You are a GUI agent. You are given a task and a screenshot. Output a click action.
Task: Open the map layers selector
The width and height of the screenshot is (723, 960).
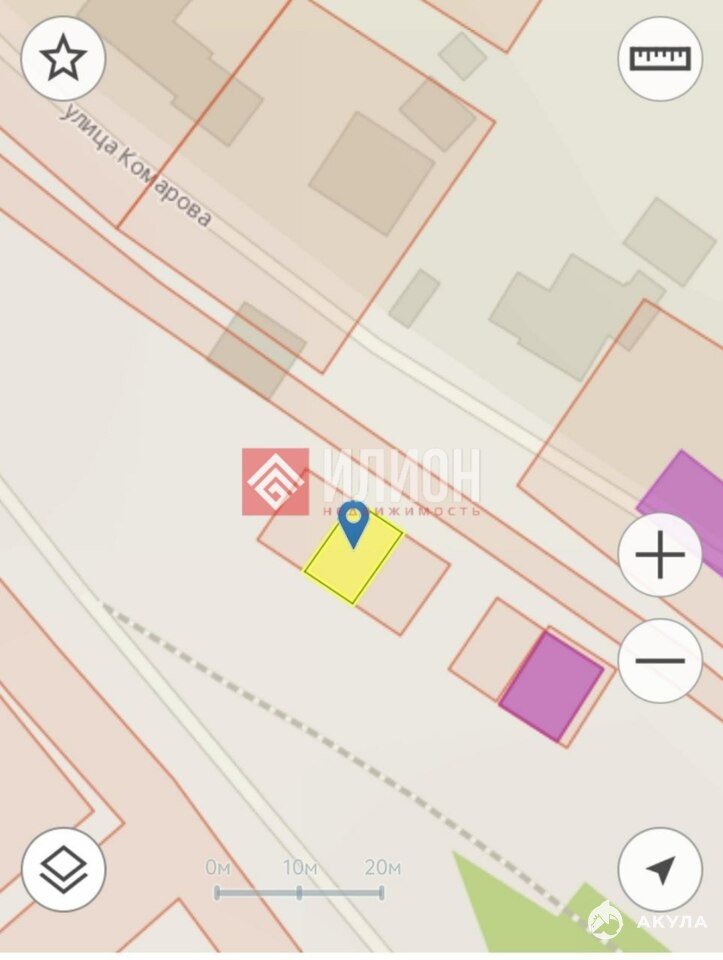coord(63,869)
